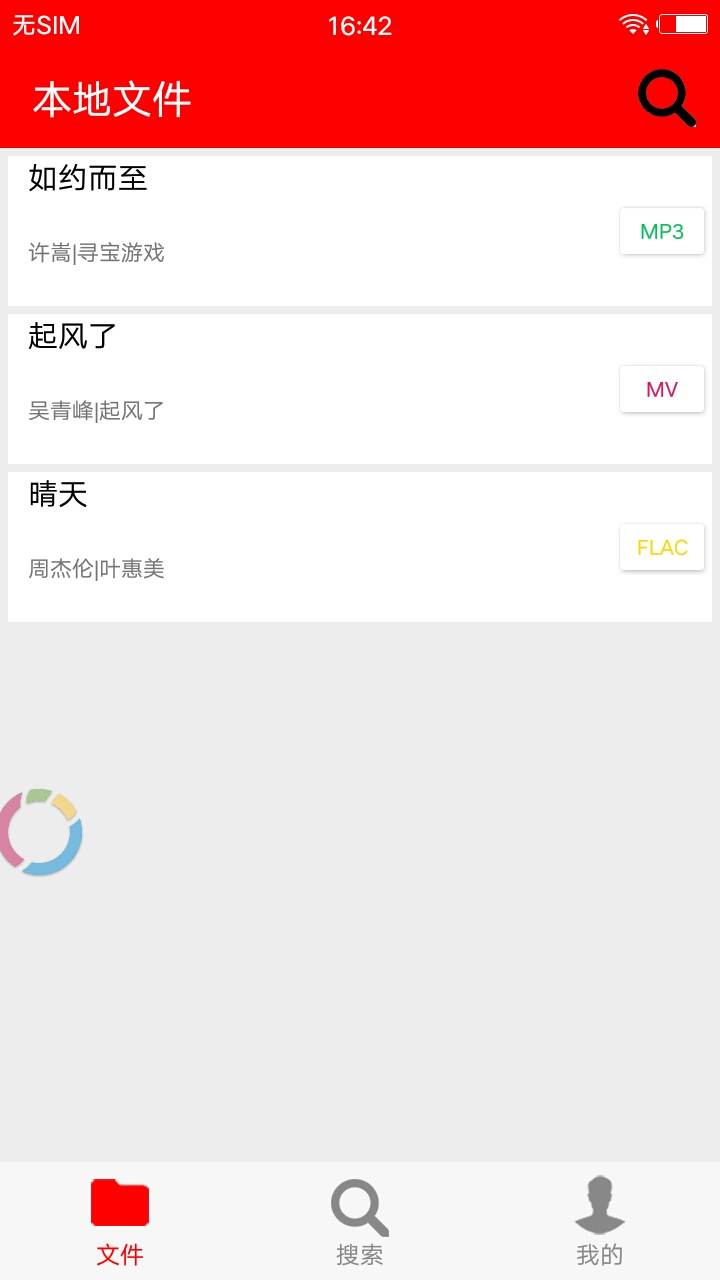This screenshot has width=720, height=1280.
Task: Tap the MP3 format badge for 如约而至
Action: 661,231
